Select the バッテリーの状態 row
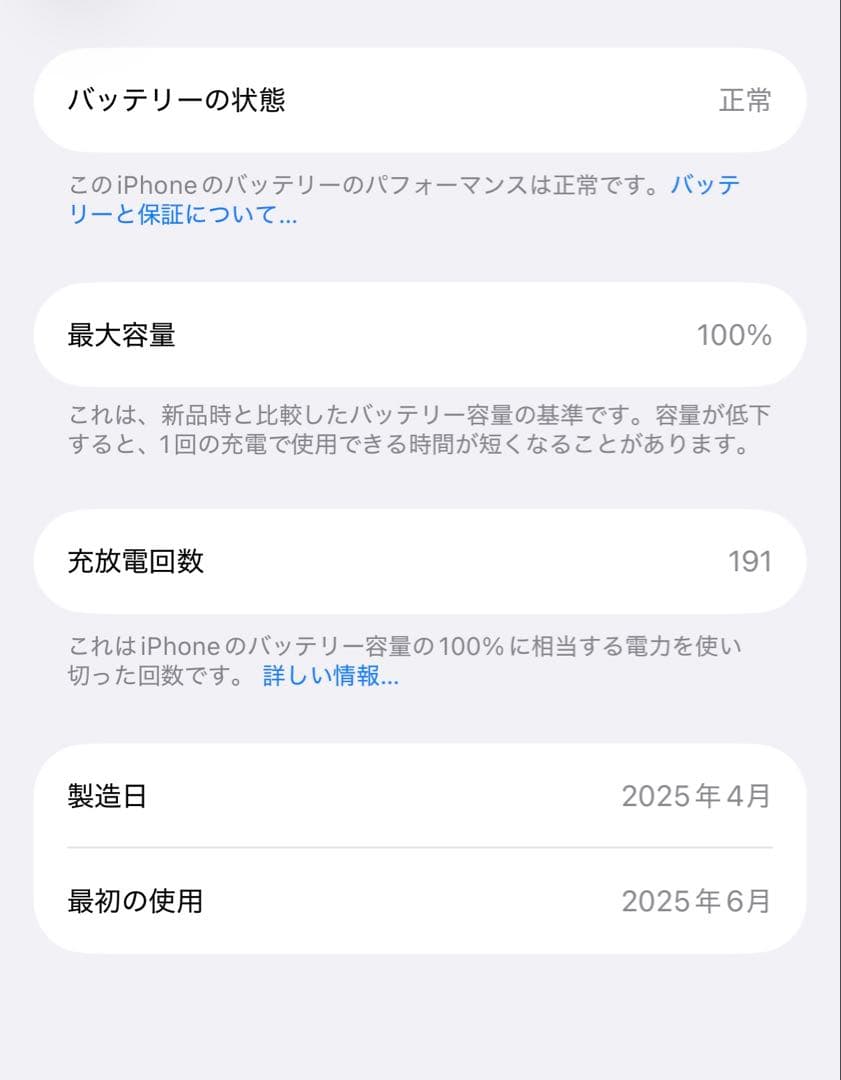This screenshot has width=841, height=1080. 420,100
